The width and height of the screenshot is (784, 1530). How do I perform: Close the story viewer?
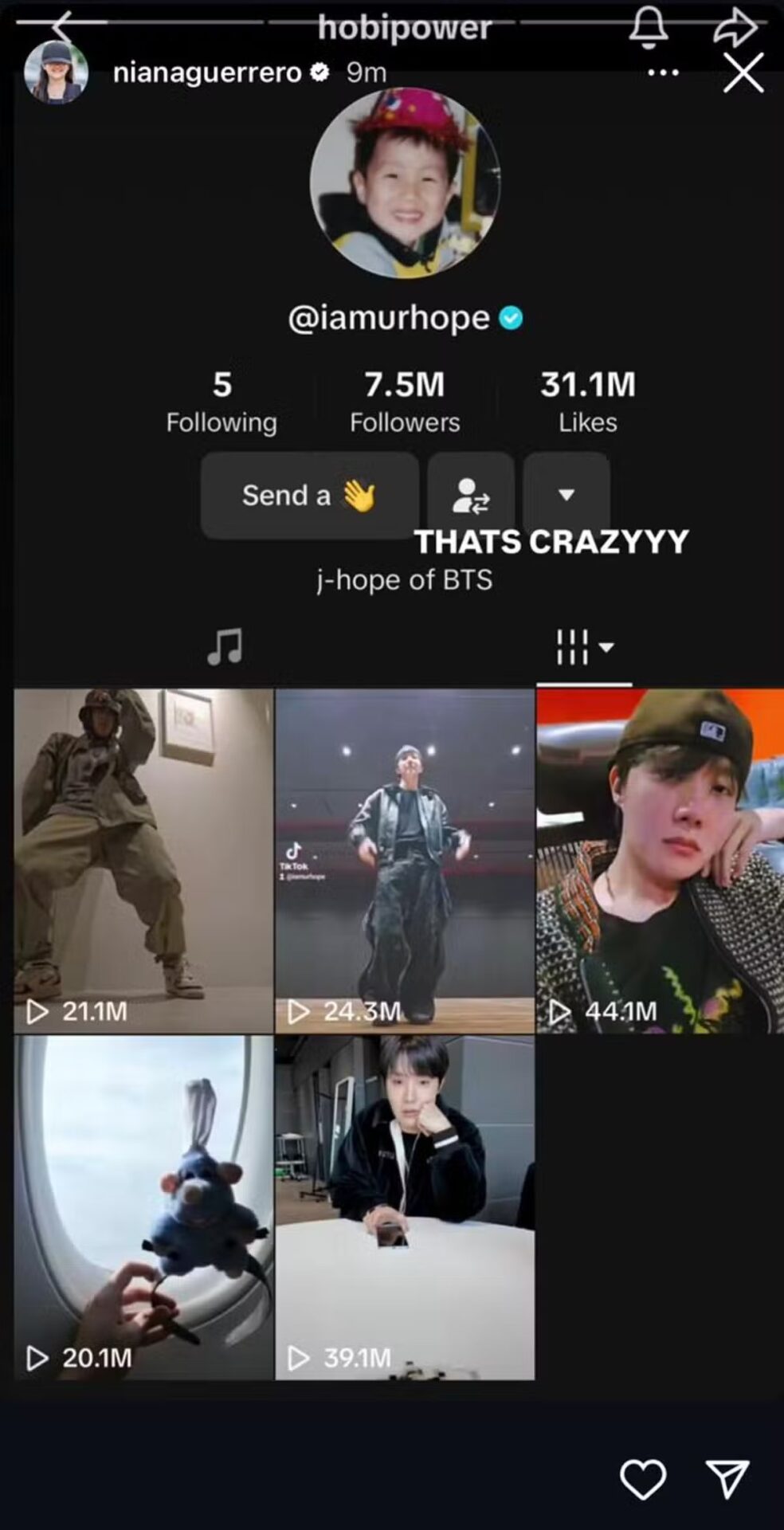(743, 73)
